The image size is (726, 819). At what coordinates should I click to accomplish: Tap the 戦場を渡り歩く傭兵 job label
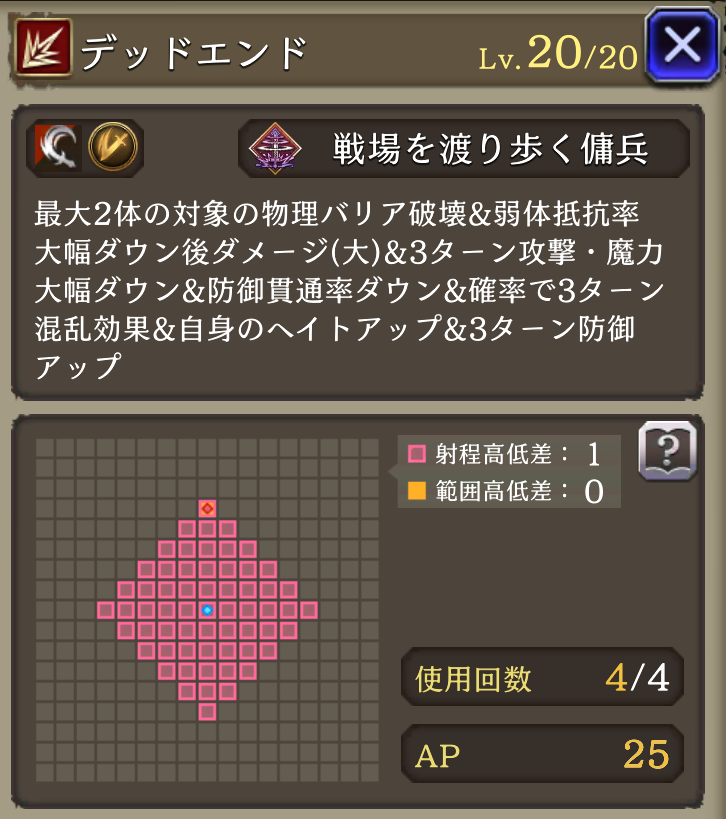coord(465,149)
